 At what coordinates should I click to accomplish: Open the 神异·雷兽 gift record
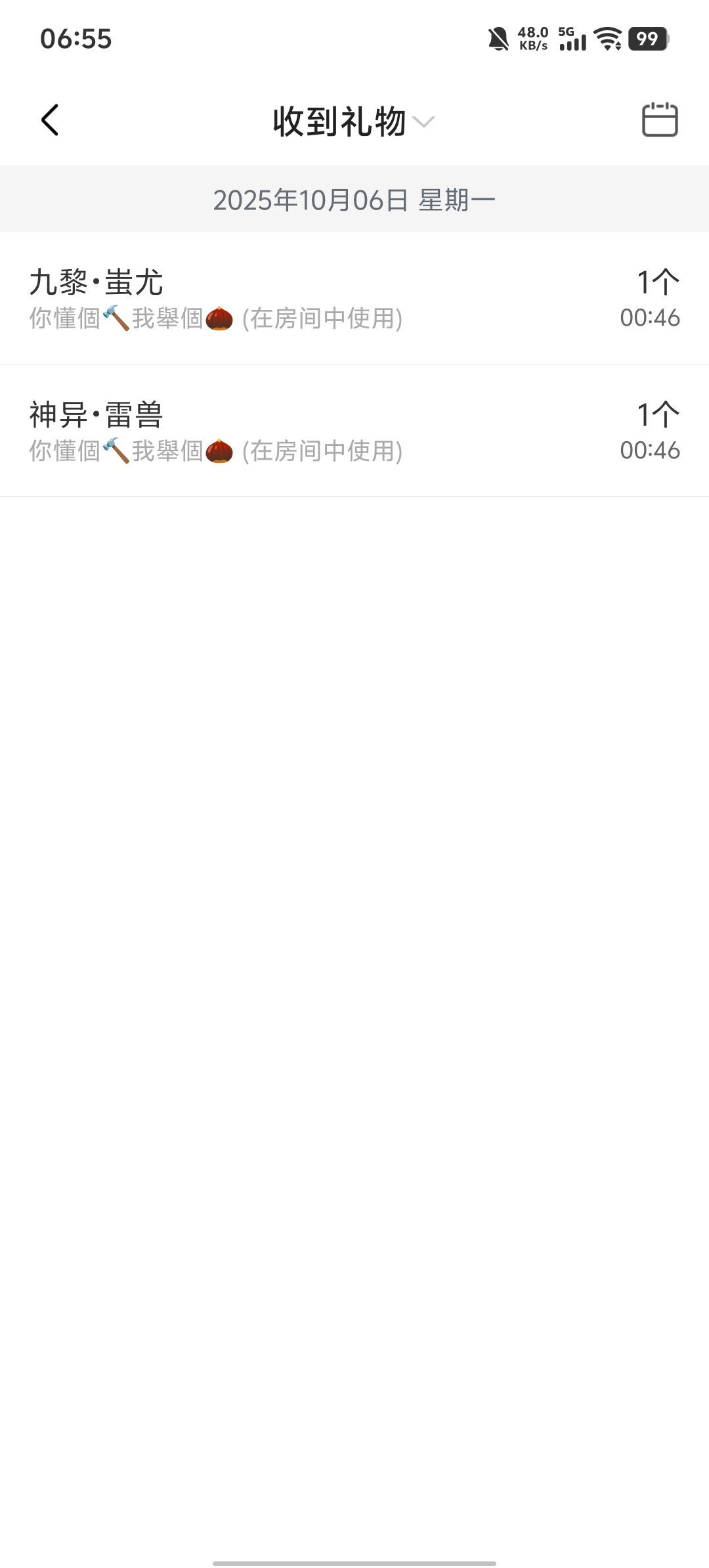[354, 431]
